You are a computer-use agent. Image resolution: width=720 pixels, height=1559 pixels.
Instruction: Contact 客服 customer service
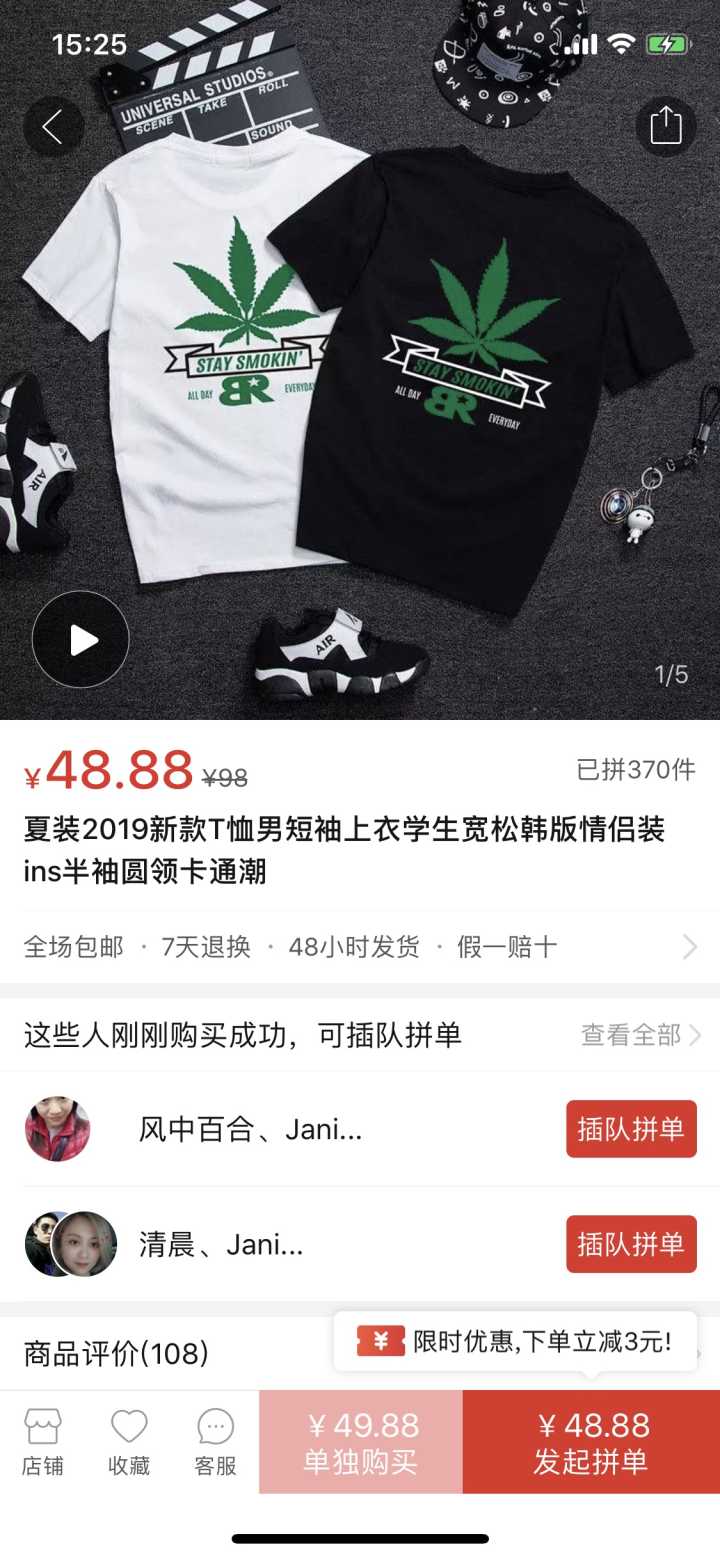pyautogui.click(x=215, y=1442)
